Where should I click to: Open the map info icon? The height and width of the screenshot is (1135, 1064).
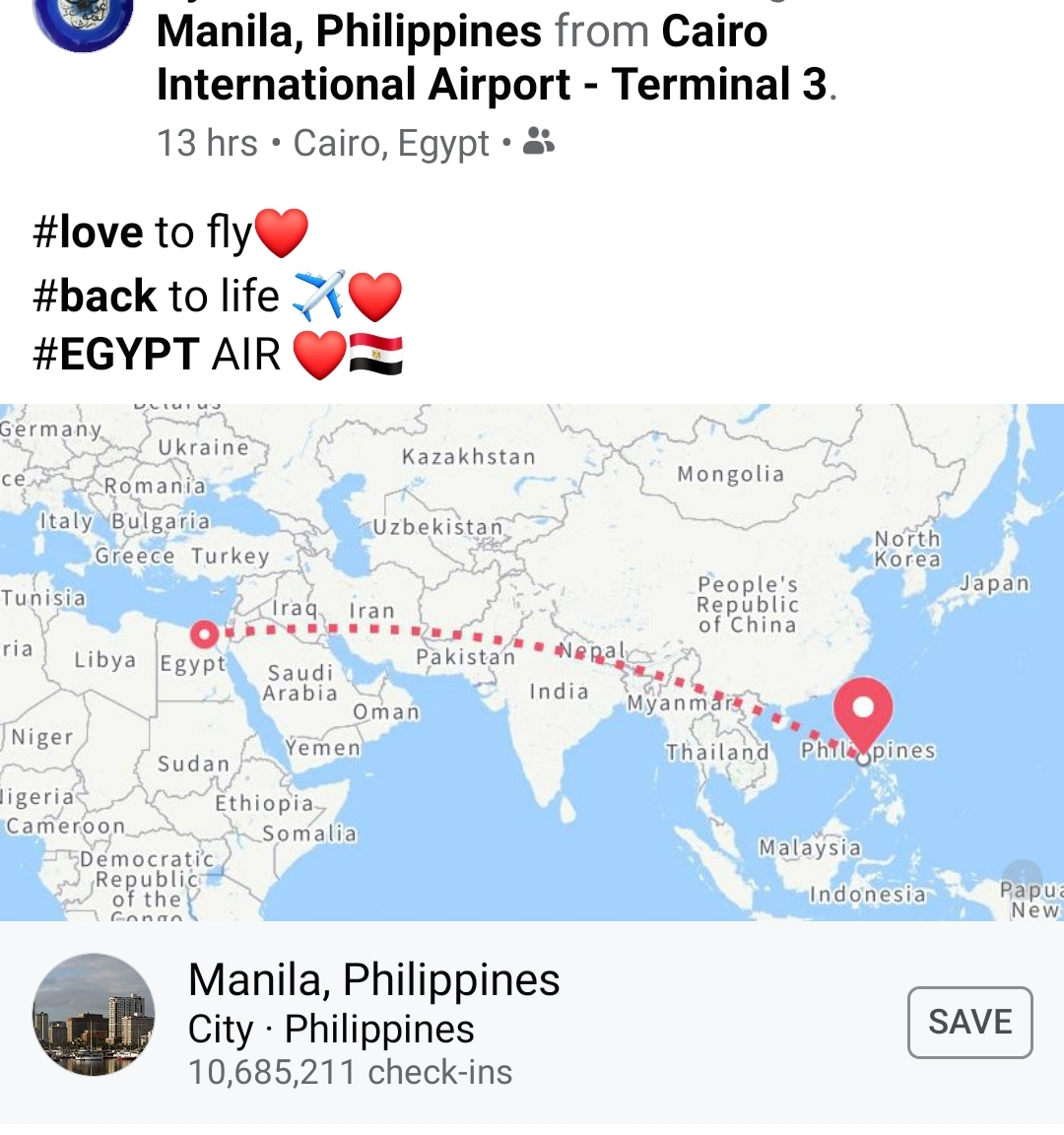1023,878
